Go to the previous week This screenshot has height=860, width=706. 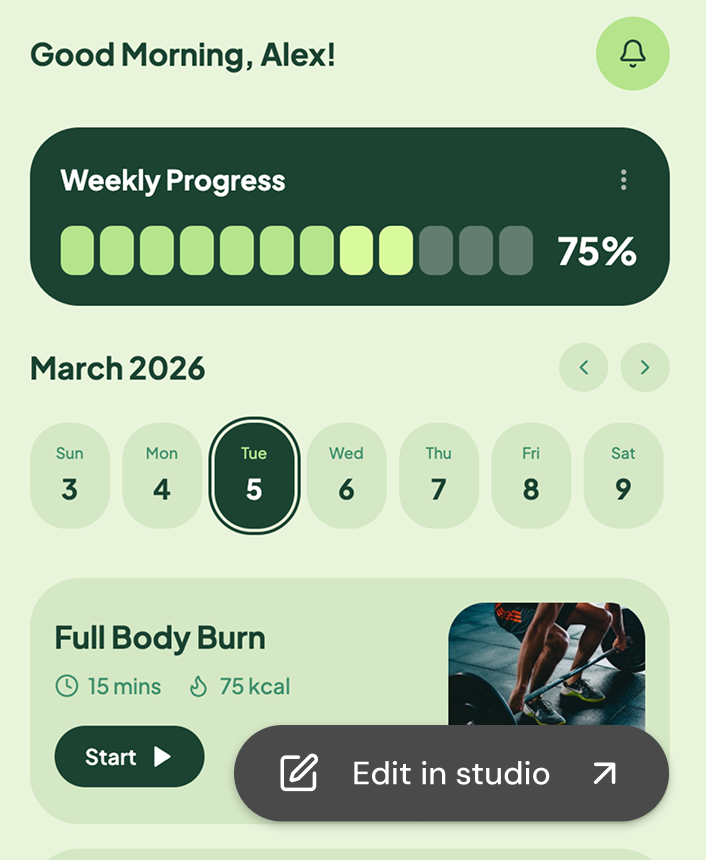(x=584, y=368)
